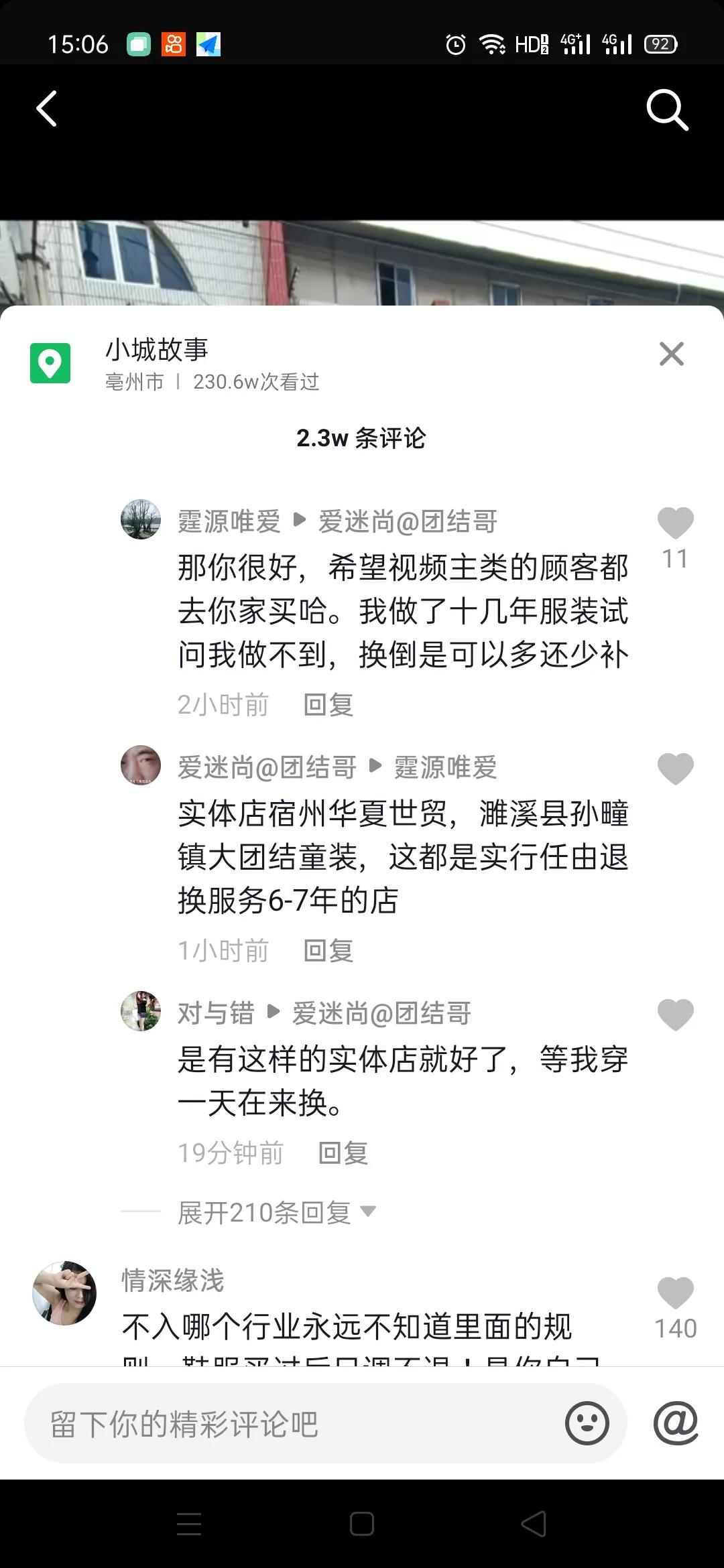Like 对与错's comment heart
The image size is (724, 1568).
pyautogui.click(x=675, y=1015)
